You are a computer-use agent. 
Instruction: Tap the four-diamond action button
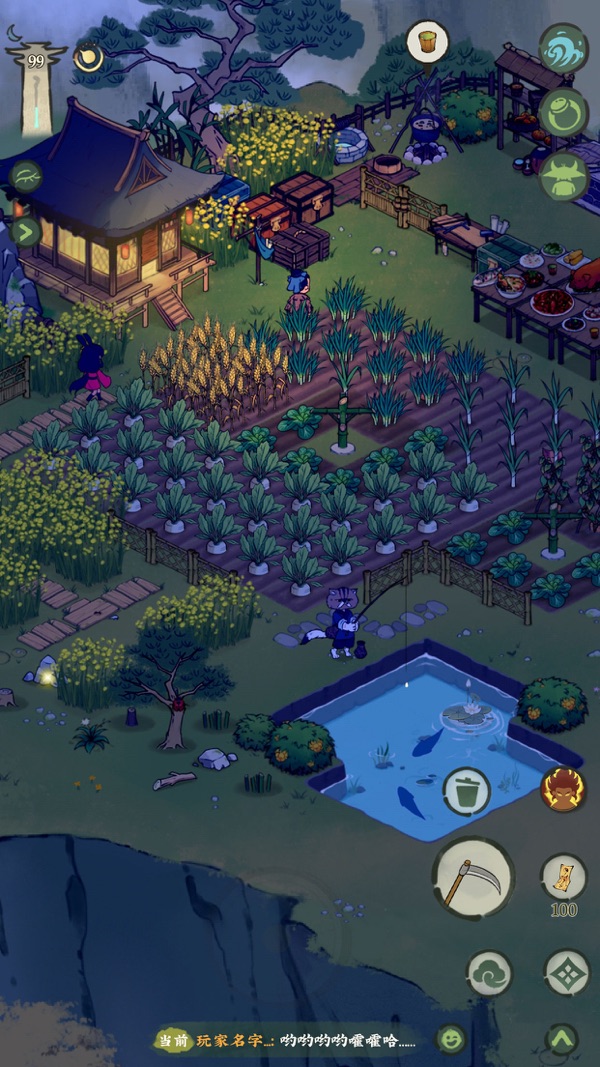[566, 972]
